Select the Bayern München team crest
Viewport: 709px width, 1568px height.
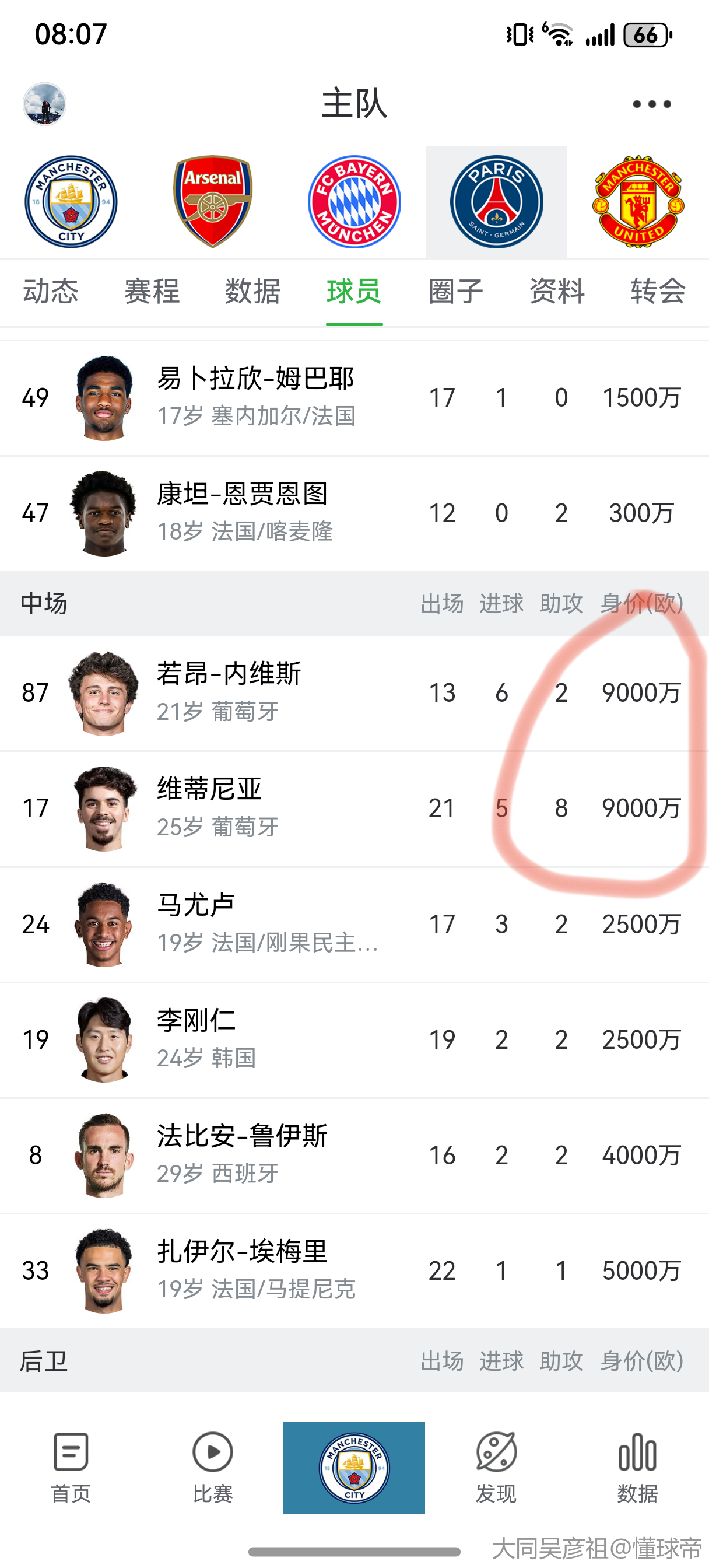point(354,201)
